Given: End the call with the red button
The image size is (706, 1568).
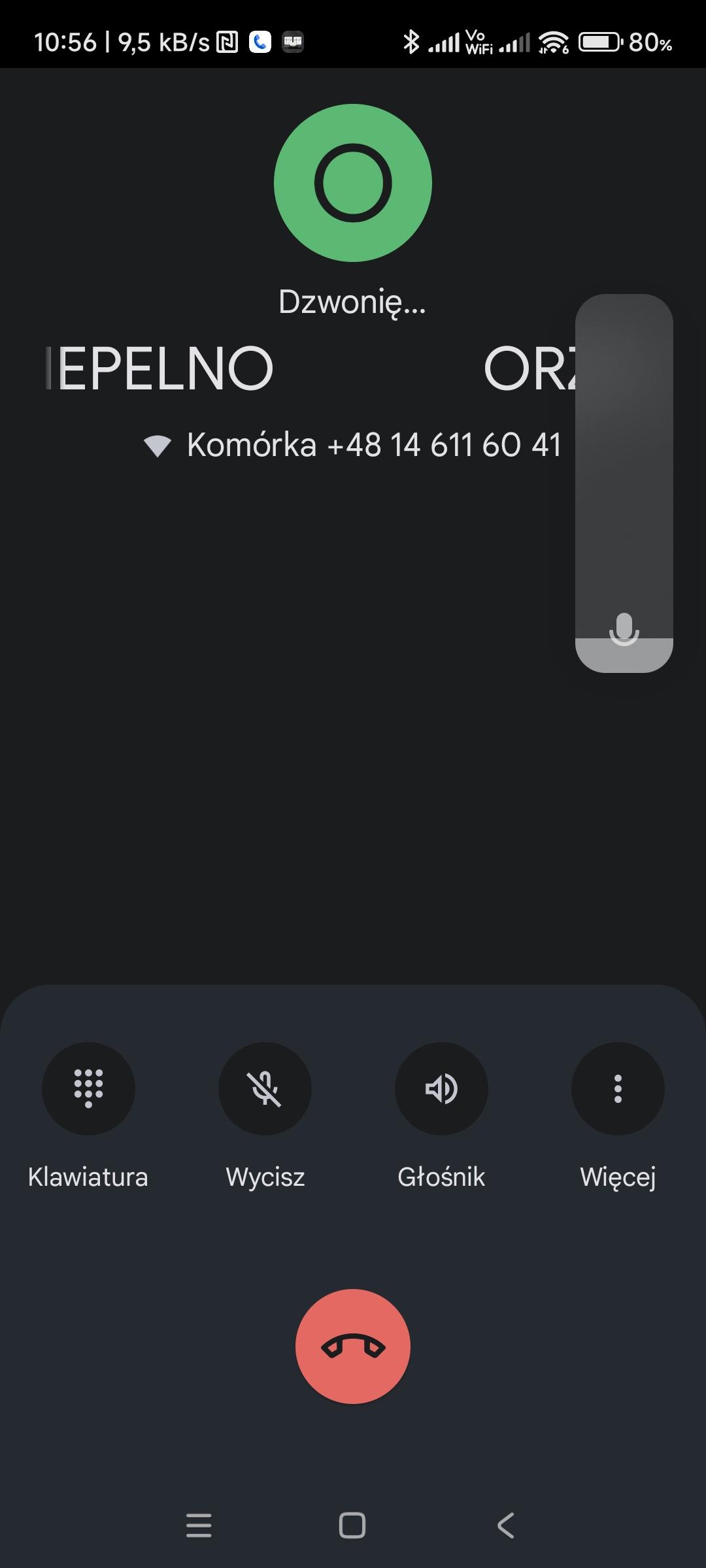Looking at the screenshot, I should pyautogui.click(x=353, y=1346).
